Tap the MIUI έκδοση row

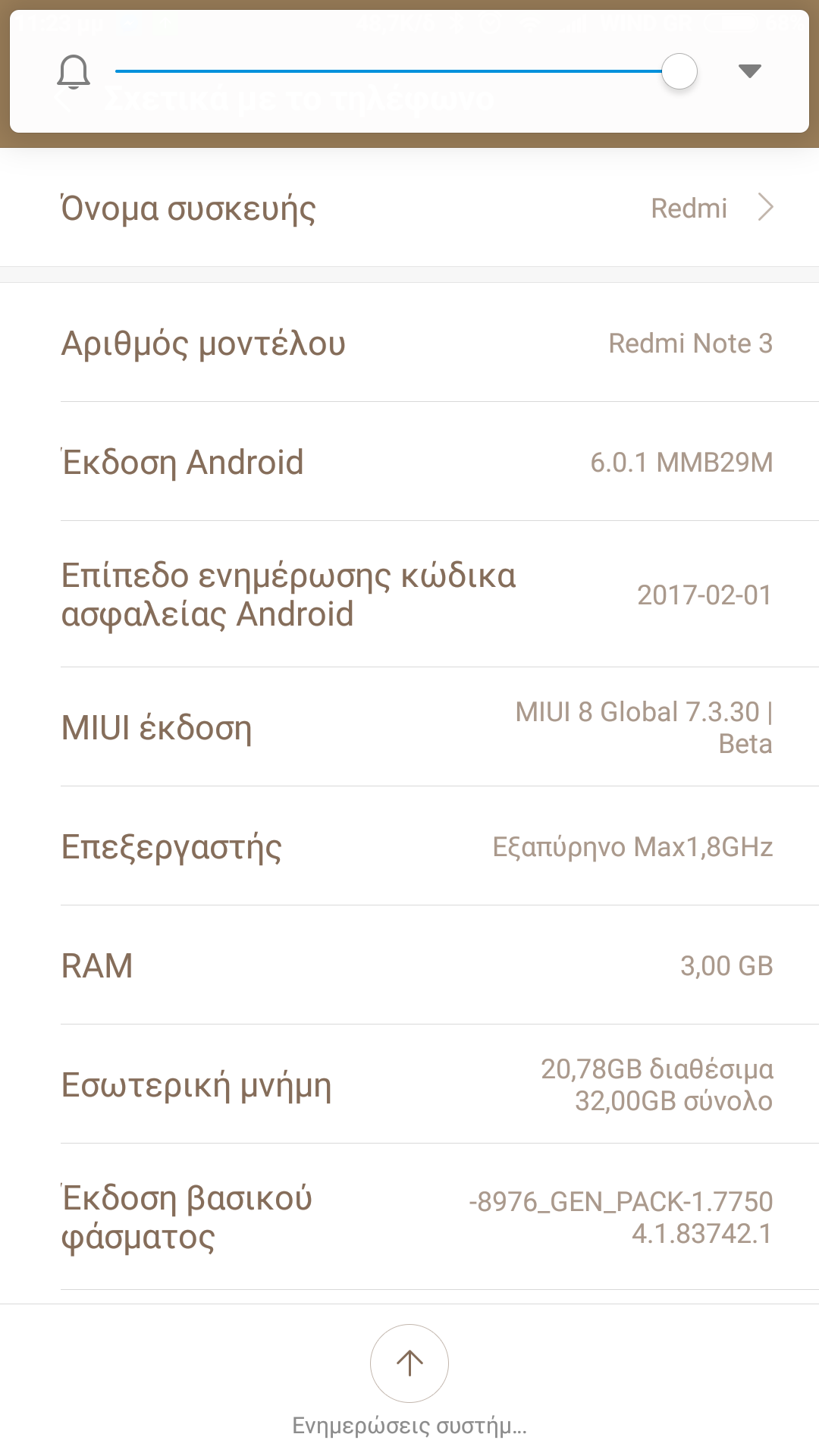[x=409, y=727]
